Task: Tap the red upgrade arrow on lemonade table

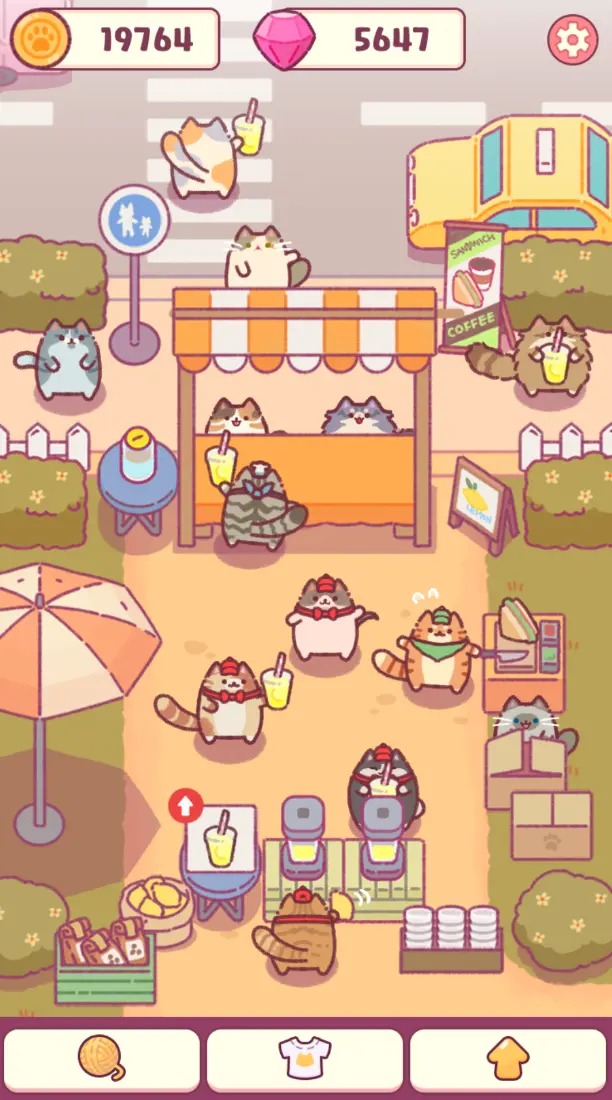Action: pos(186,805)
